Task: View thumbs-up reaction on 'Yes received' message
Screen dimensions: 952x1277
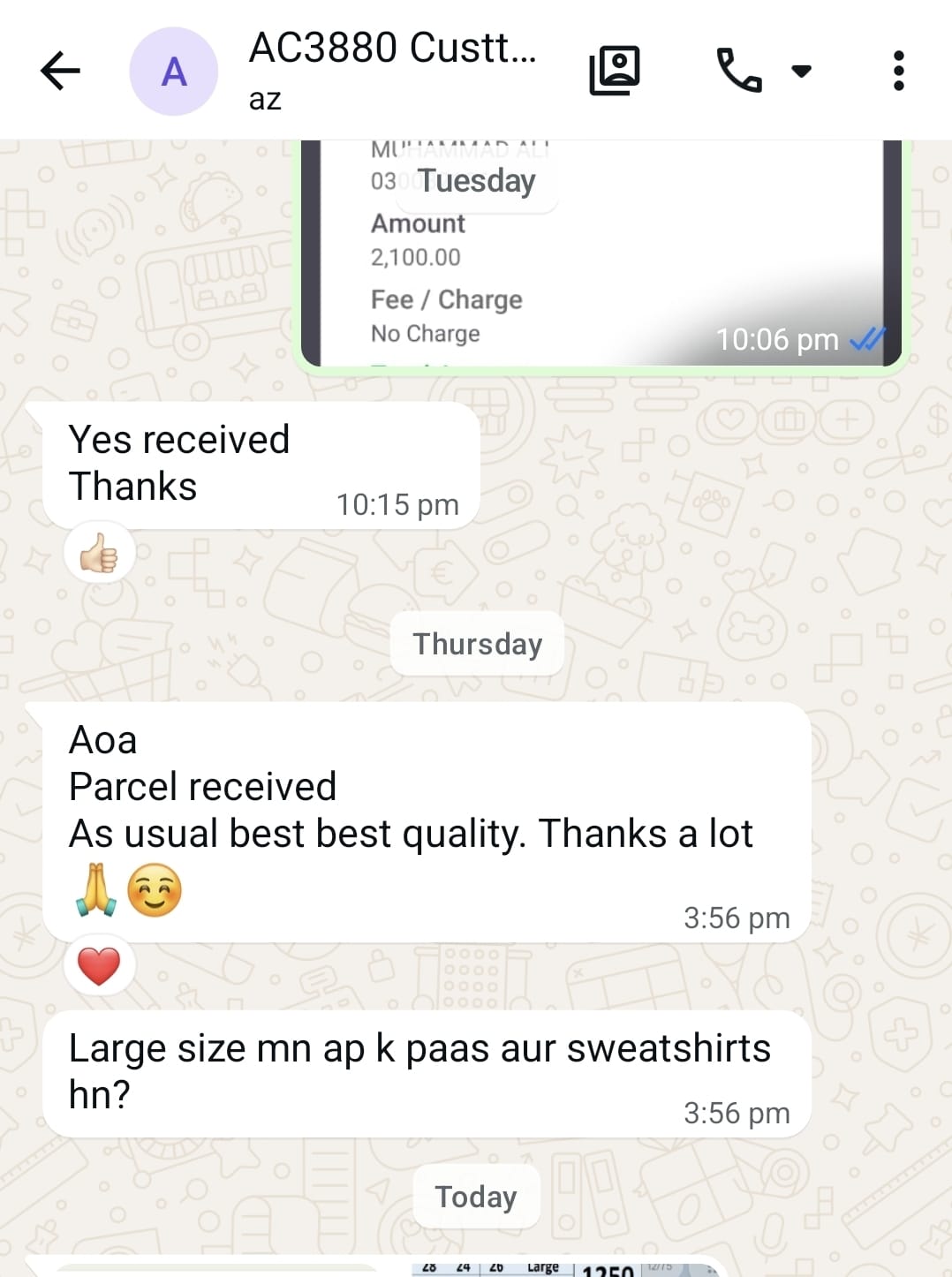Action: (x=99, y=554)
